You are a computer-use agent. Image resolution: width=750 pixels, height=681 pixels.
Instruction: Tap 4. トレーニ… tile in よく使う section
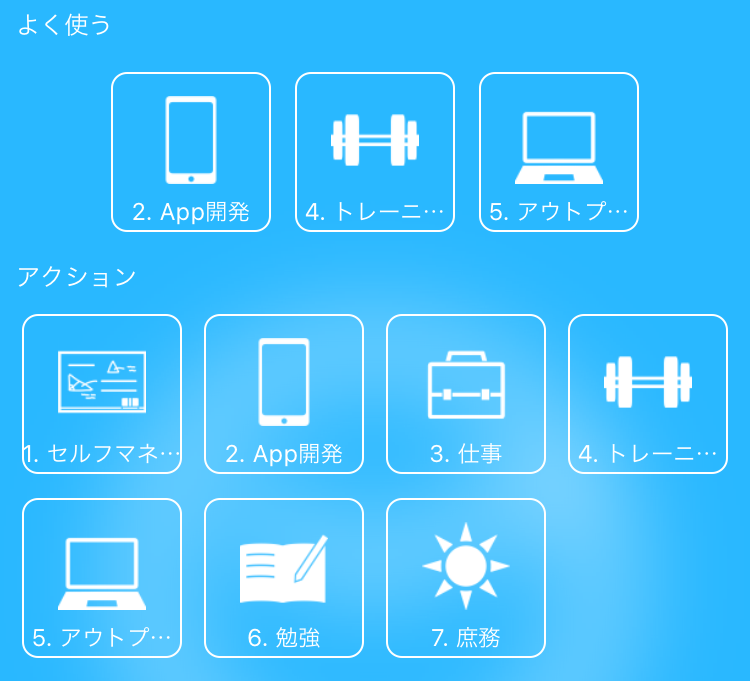pos(375,152)
